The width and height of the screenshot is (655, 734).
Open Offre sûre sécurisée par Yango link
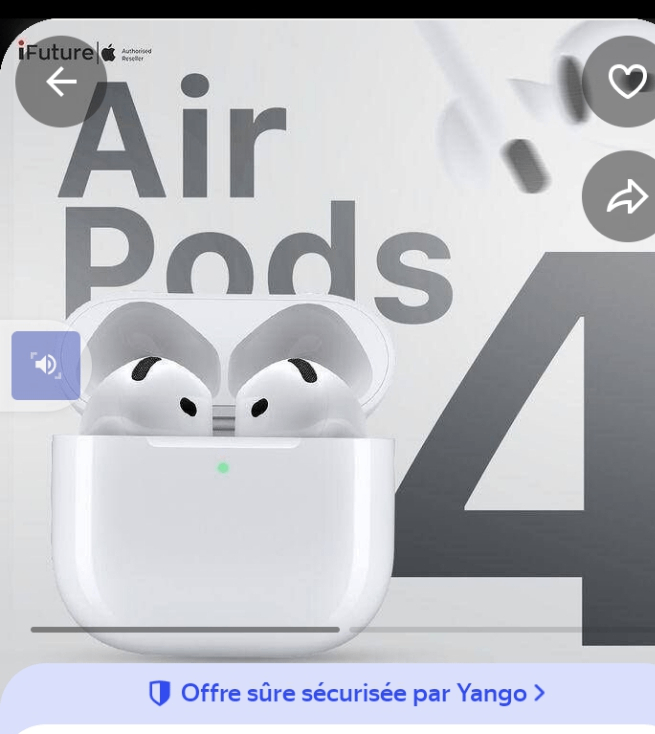[x=346, y=692]
